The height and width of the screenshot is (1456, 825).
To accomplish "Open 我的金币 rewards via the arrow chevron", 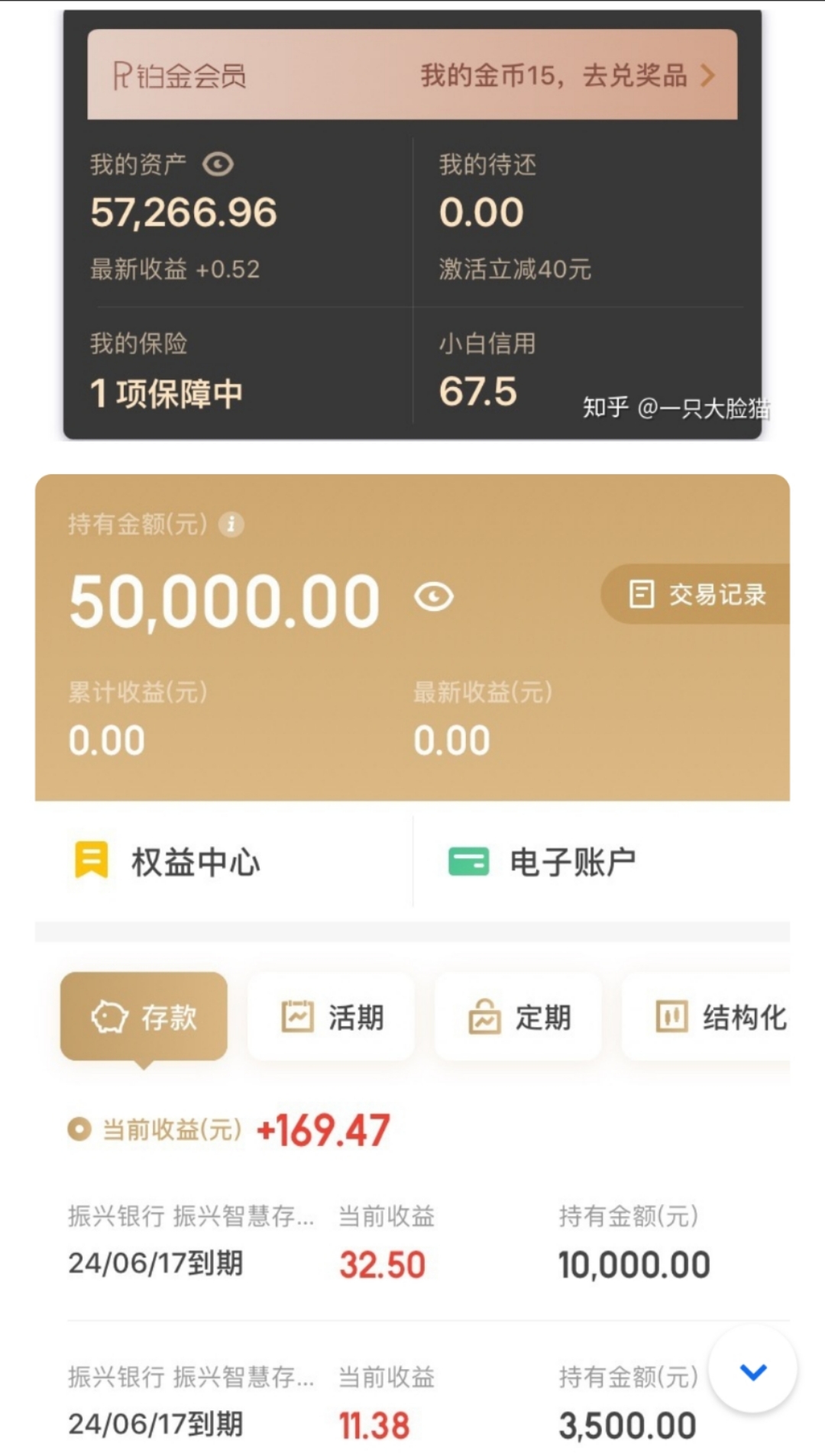I will [x=709, y=76].
